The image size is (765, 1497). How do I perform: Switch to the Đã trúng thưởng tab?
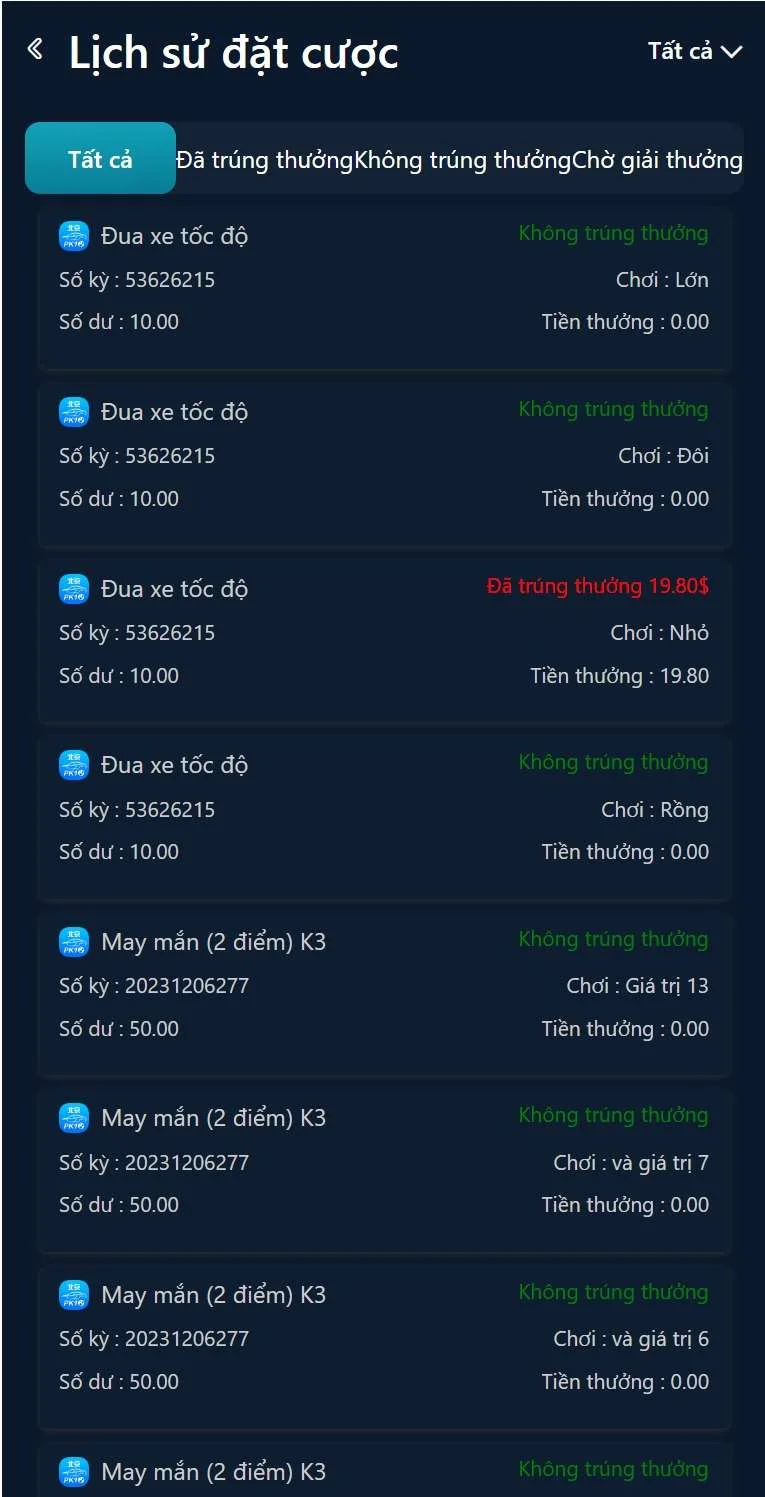click(265, 160)
